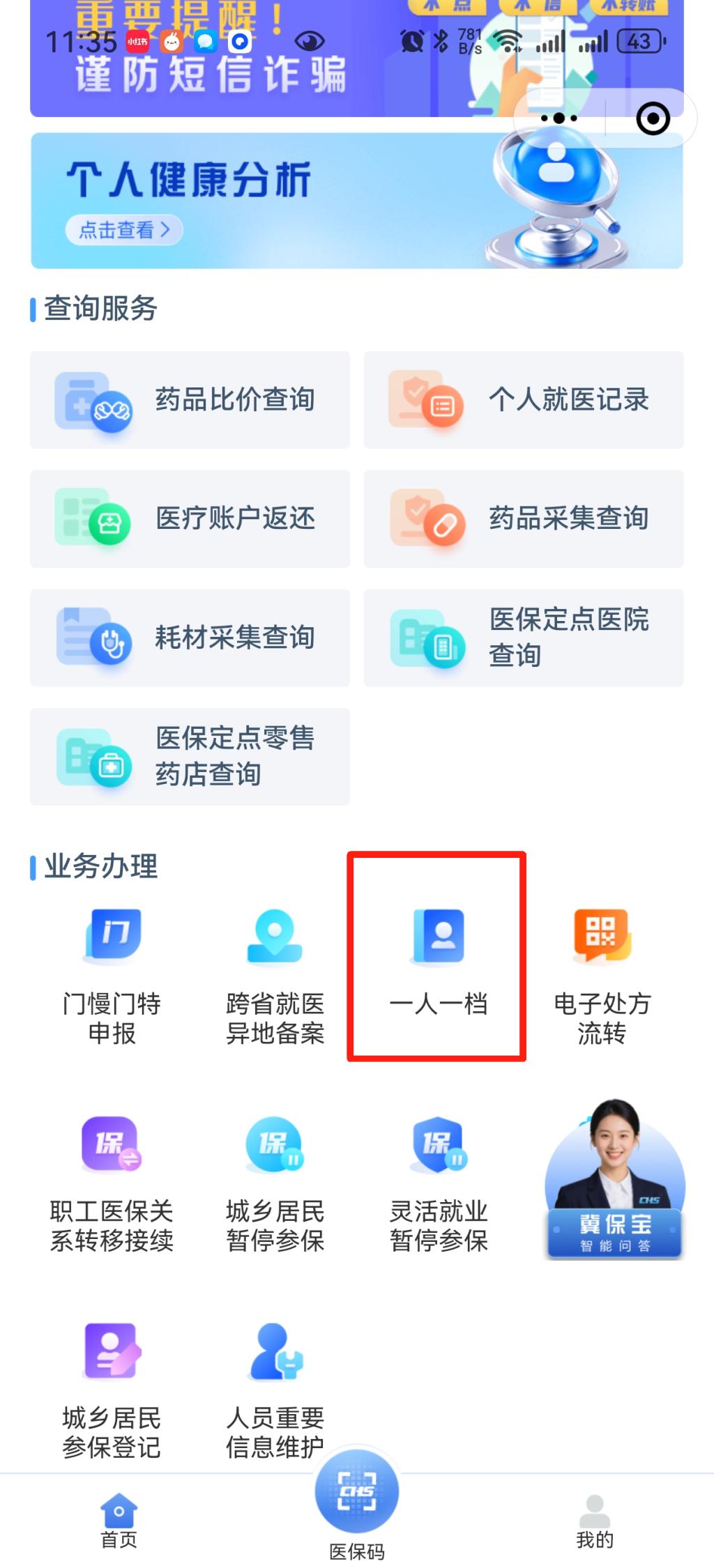Image resolution: width=714 pixels, height=1568 pixels.
Task: Switch to the 我的 tab
Action: (595, 1522)
